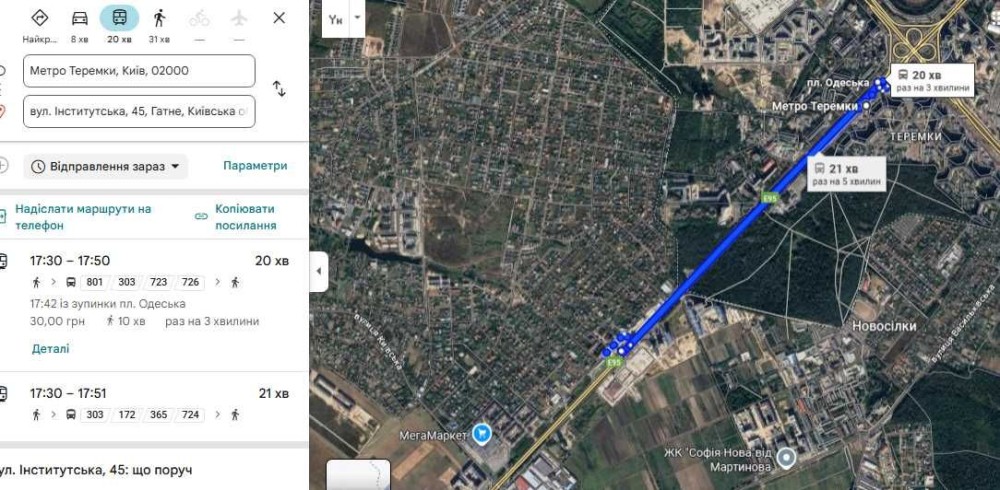Switch to driving mode, 8 хв

pos(79,24)
